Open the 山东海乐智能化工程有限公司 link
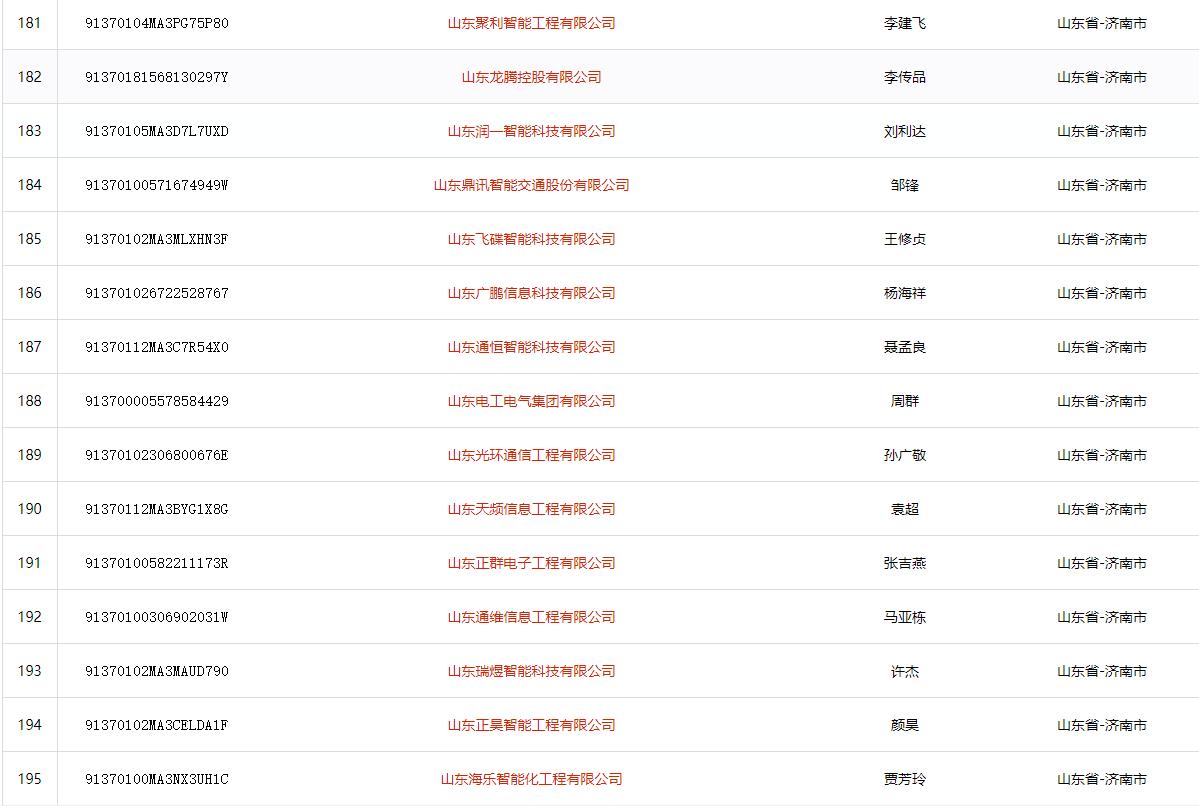The height and width of the screenshot is (806, 1199). (x=531, y=779)
